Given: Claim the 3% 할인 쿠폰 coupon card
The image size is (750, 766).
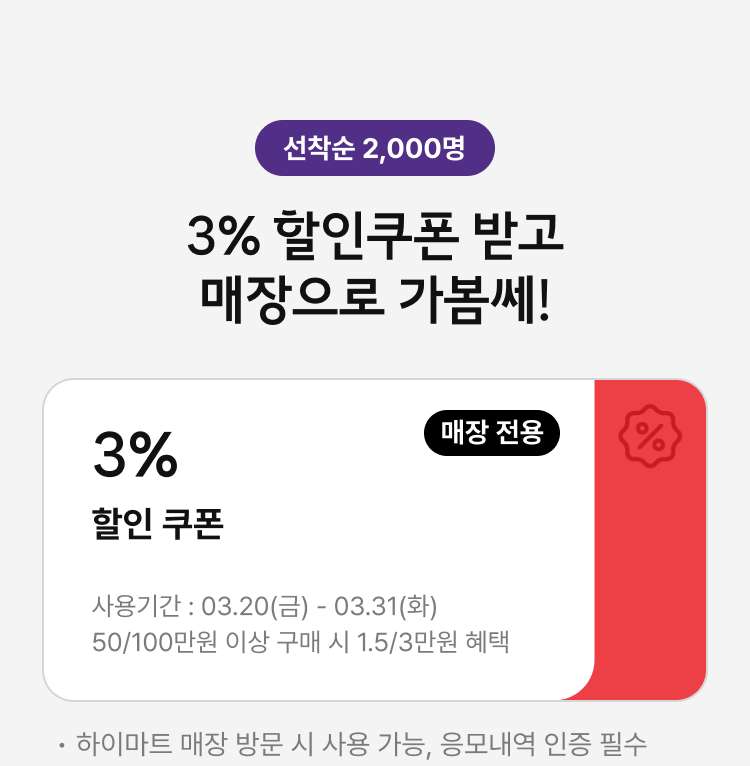Looking at the screenshot, I should coord(650,540).
